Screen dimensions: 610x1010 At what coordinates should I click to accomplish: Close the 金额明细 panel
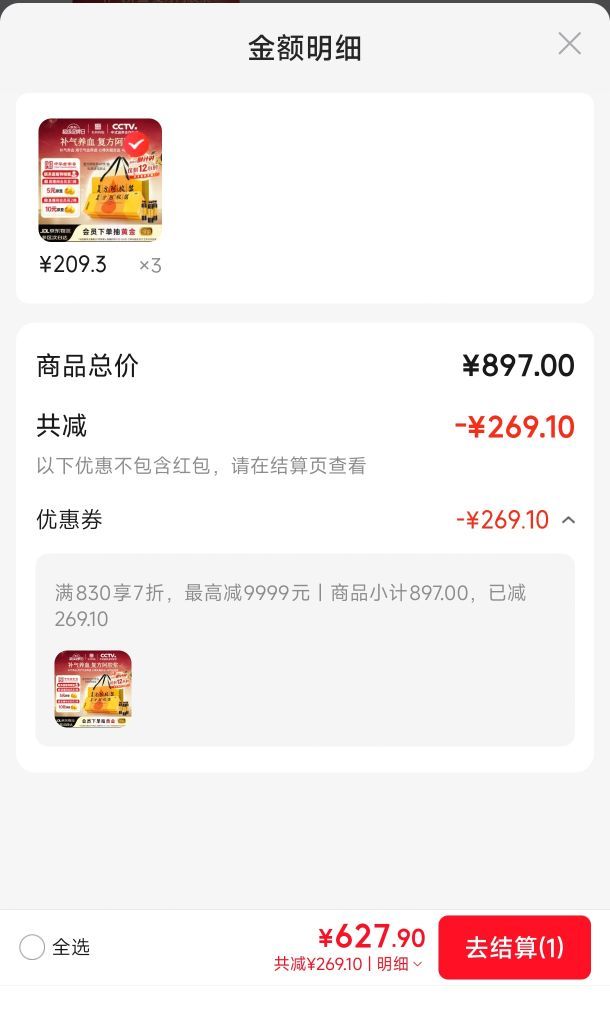[x=569, y=44]
